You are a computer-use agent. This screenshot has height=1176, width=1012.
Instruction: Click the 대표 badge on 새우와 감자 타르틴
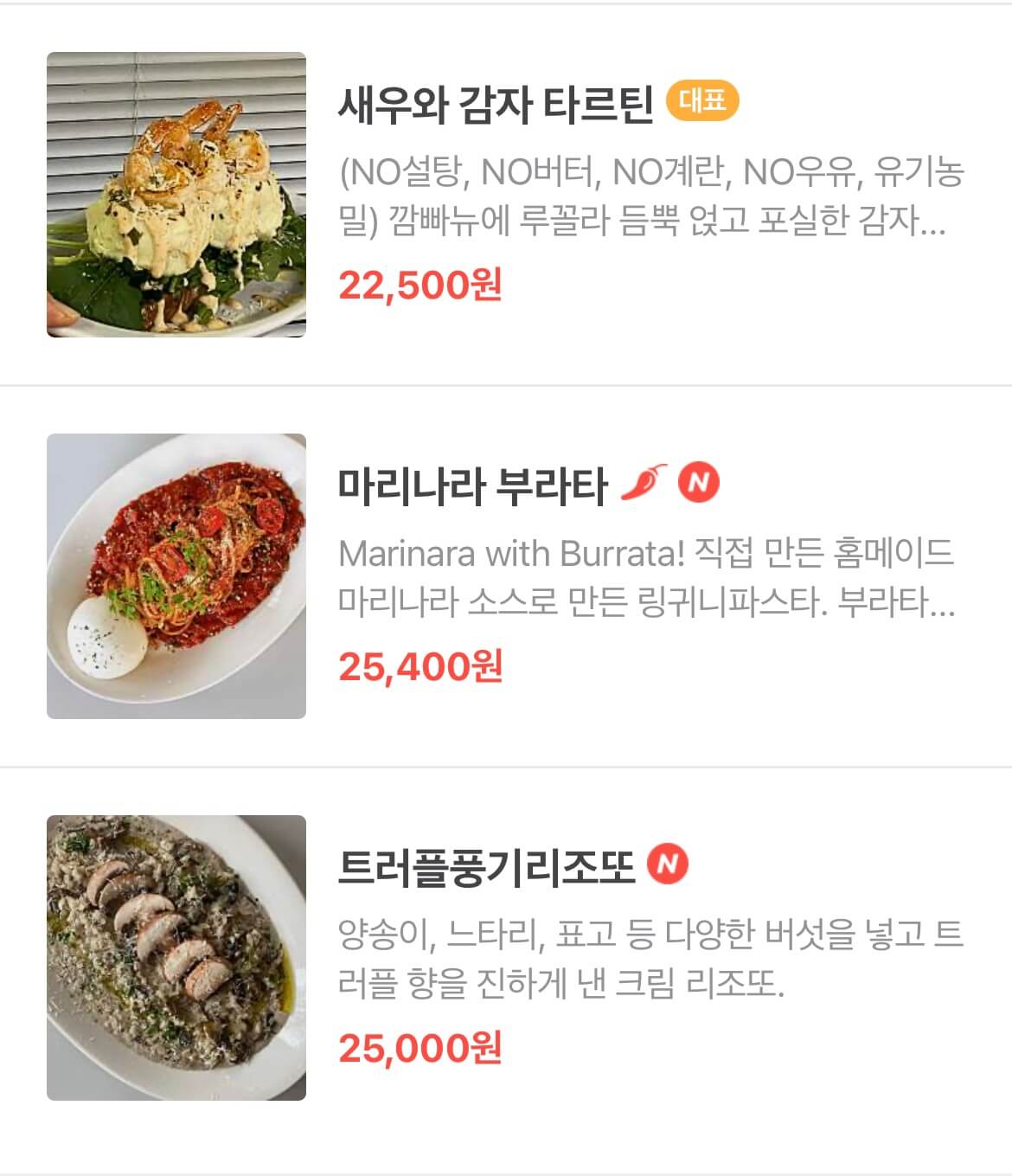tap(702, 104)
